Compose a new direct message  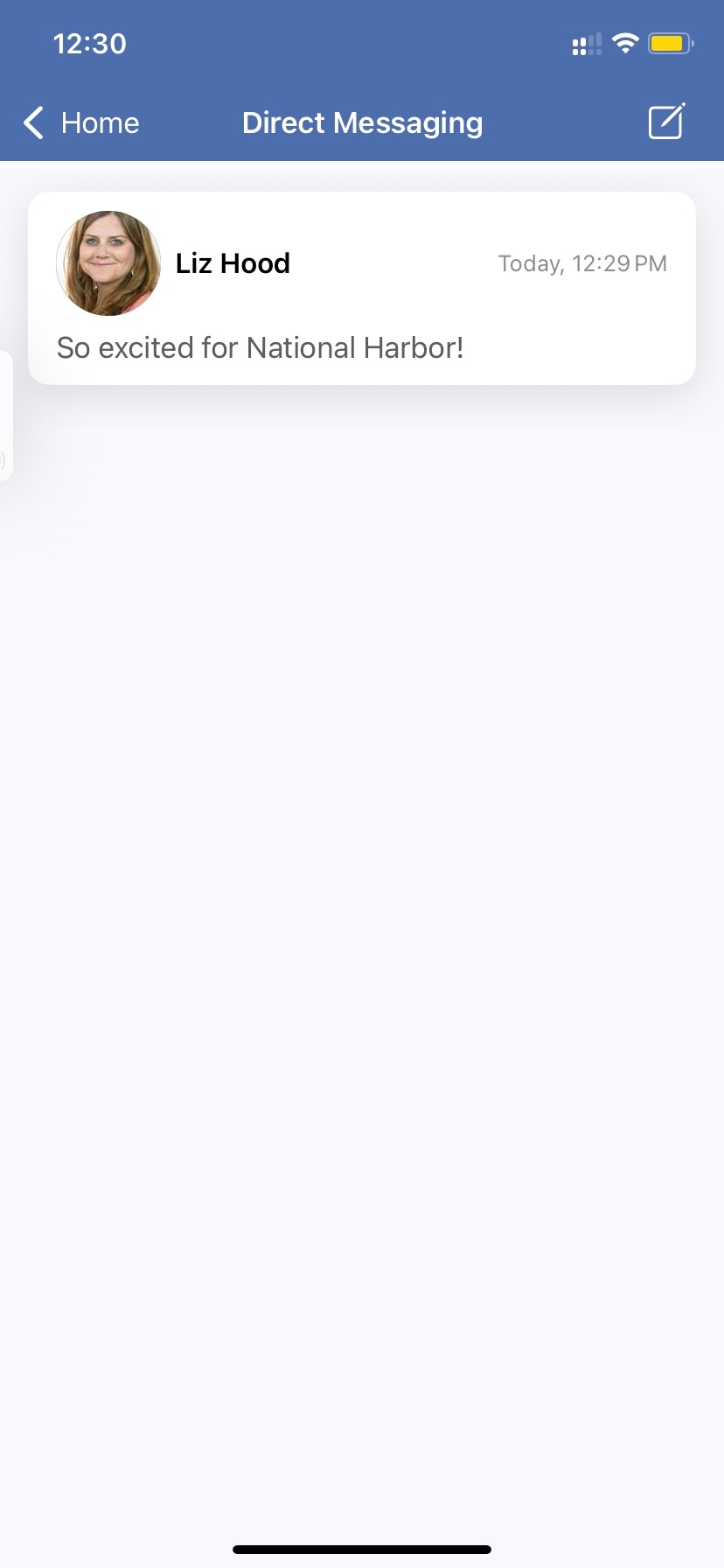pyautogui.click(x=666, y=122)
